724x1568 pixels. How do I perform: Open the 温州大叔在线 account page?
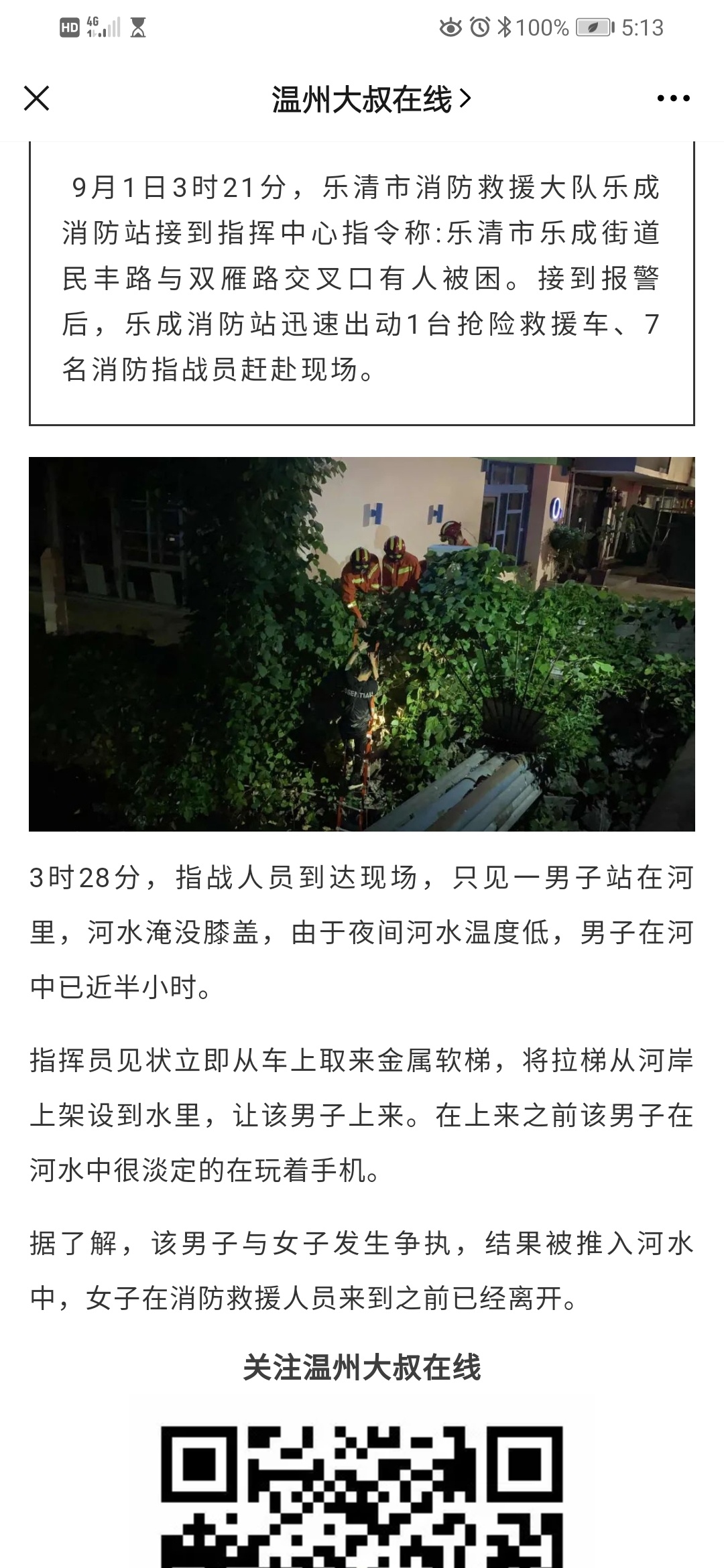(x=371, y=99)
